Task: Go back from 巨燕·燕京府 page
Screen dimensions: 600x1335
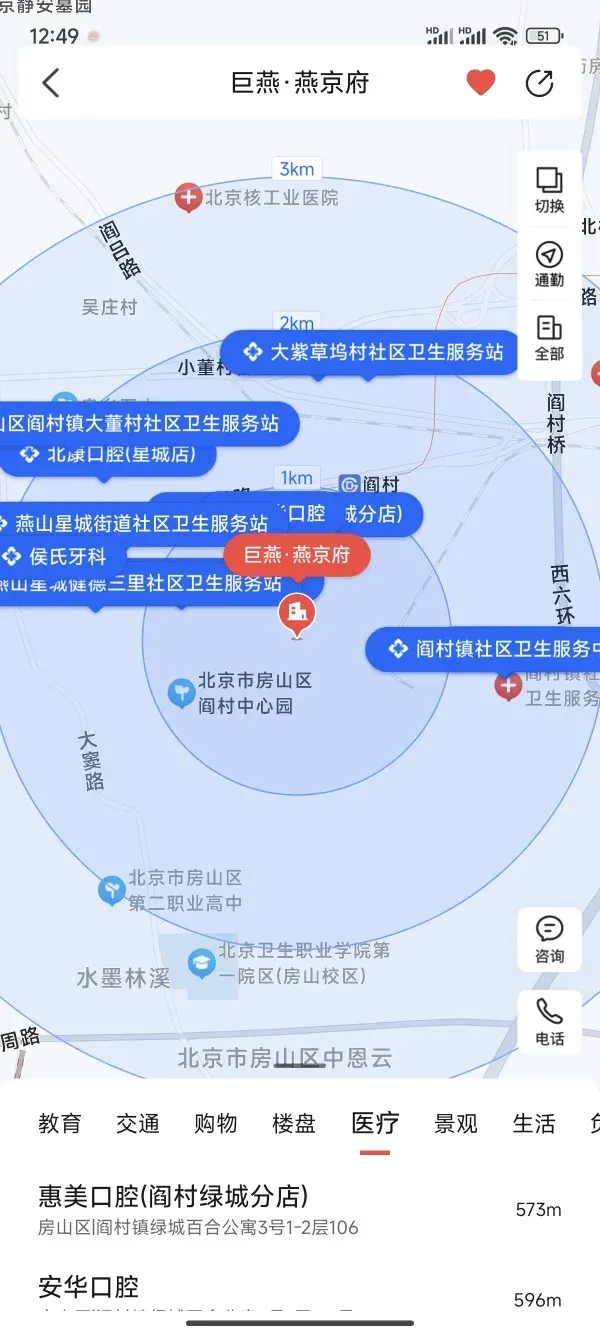Action: point(51,83)
